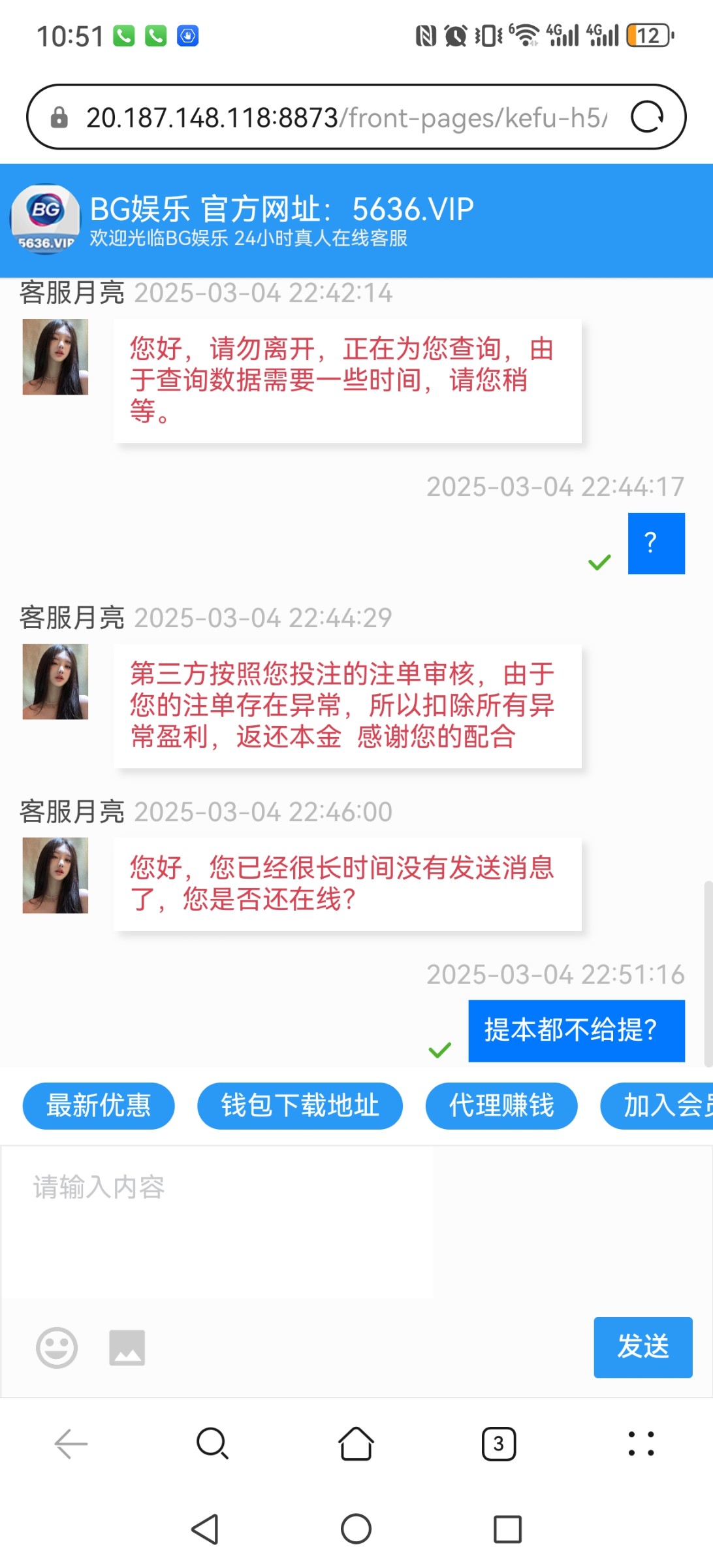
Task: Open the emoji picker
Action: coord(57,1348)
